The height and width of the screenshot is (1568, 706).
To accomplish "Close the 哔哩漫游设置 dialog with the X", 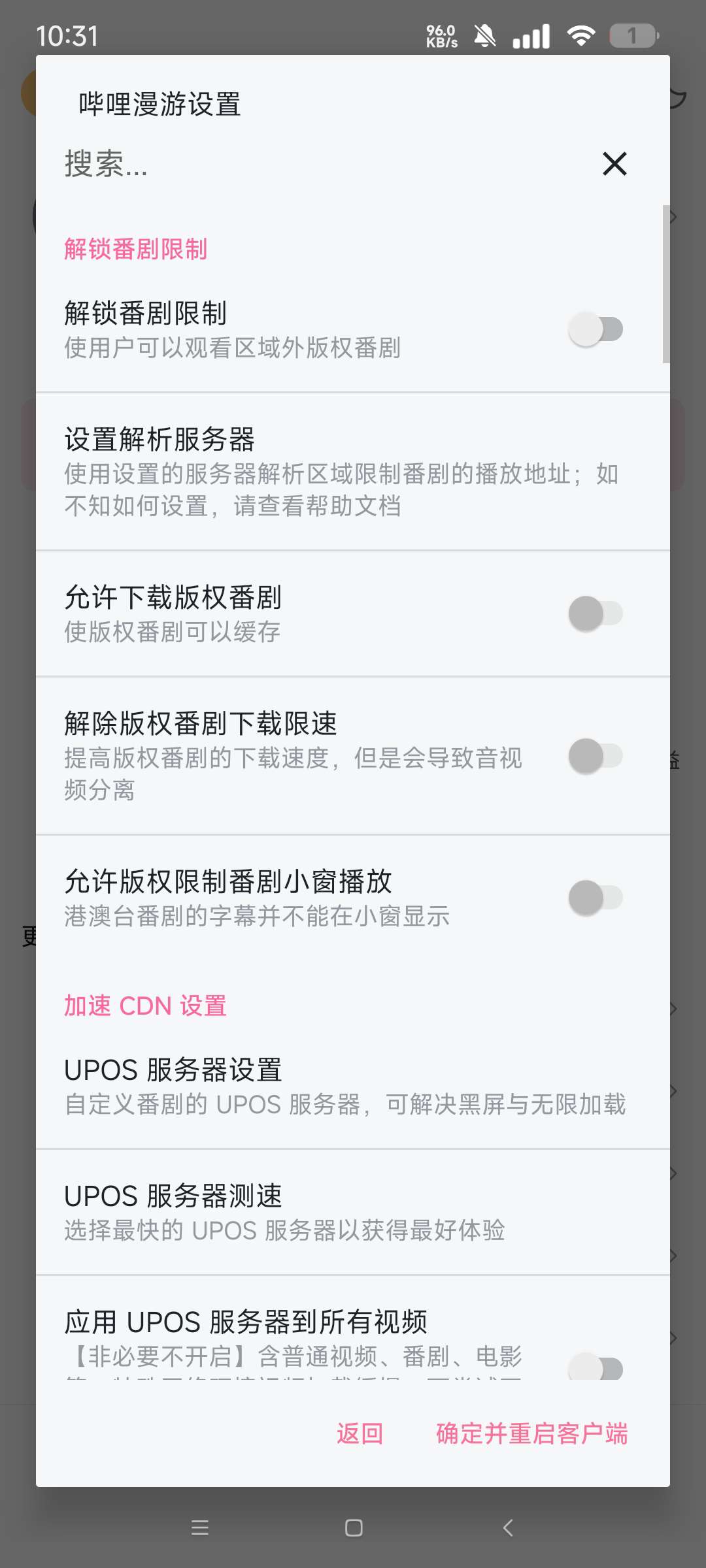I will [x=613, y=163].
